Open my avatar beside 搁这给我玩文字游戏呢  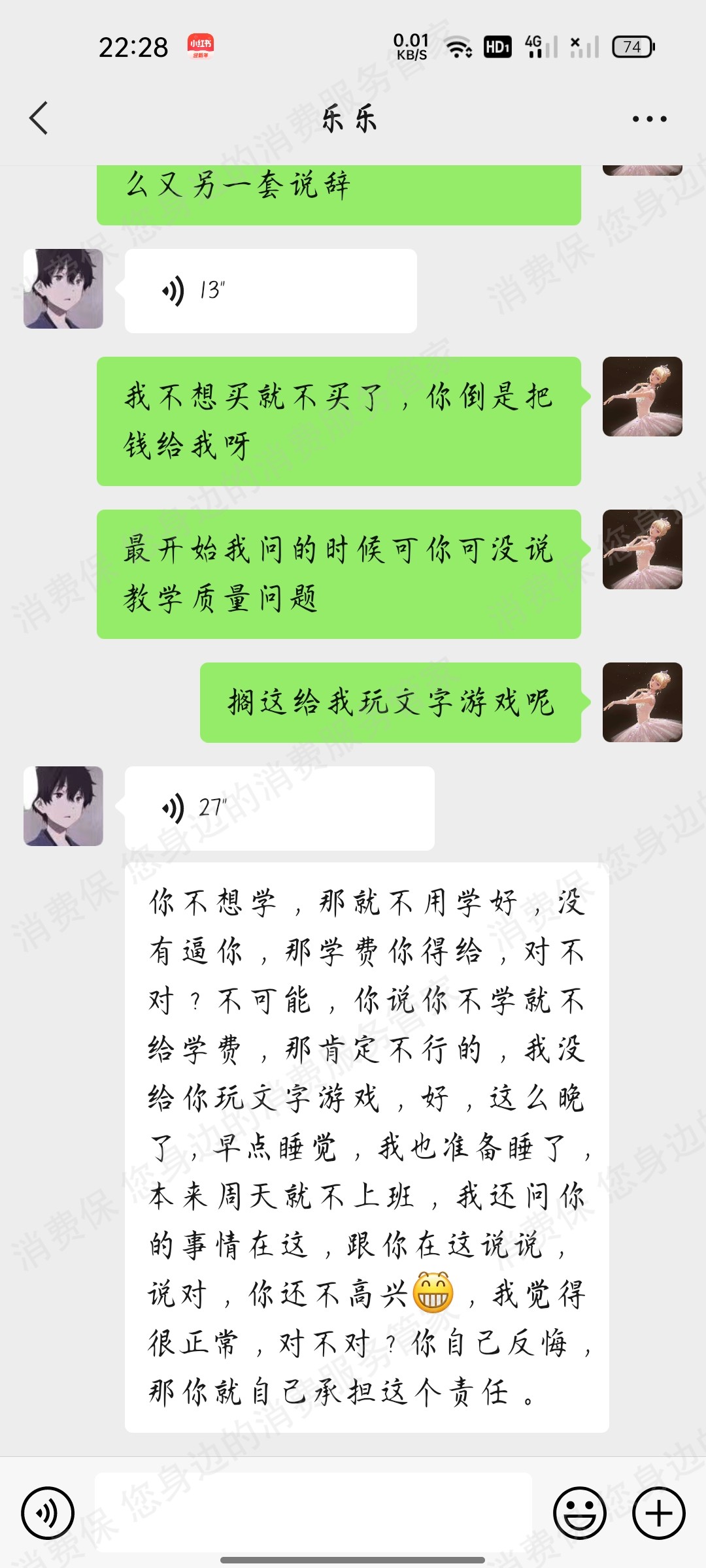coord(642,702)
